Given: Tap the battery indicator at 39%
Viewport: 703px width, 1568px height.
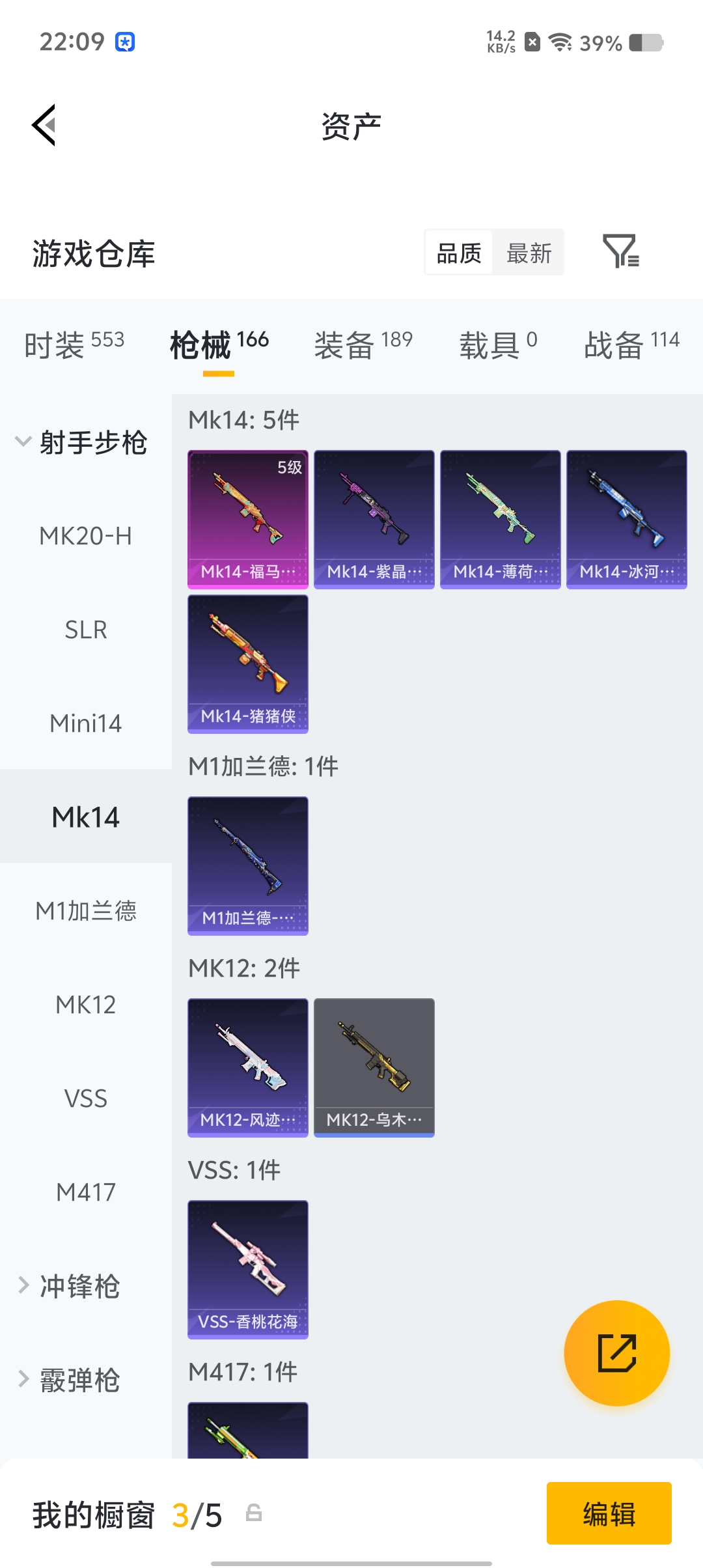Looking at the screenshot, I should tap(644, 43).
